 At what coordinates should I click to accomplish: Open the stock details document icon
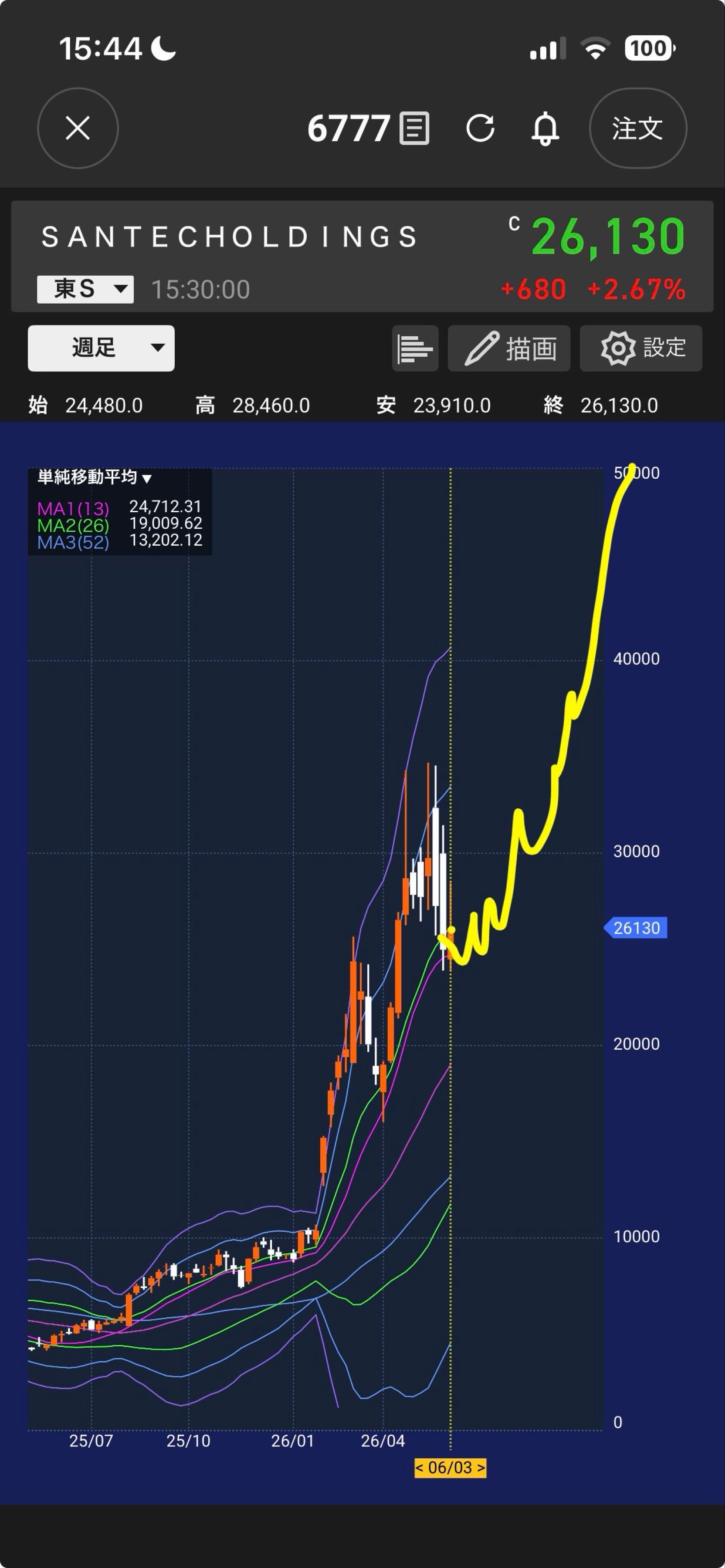click(x=414, y=128)
